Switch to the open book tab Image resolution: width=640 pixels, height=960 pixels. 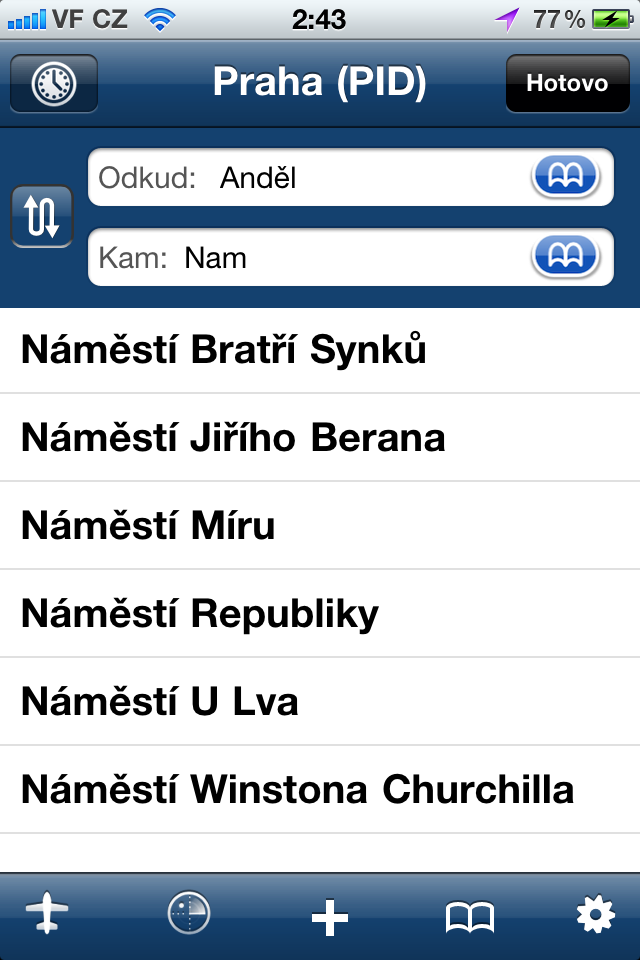coord(469,916)
